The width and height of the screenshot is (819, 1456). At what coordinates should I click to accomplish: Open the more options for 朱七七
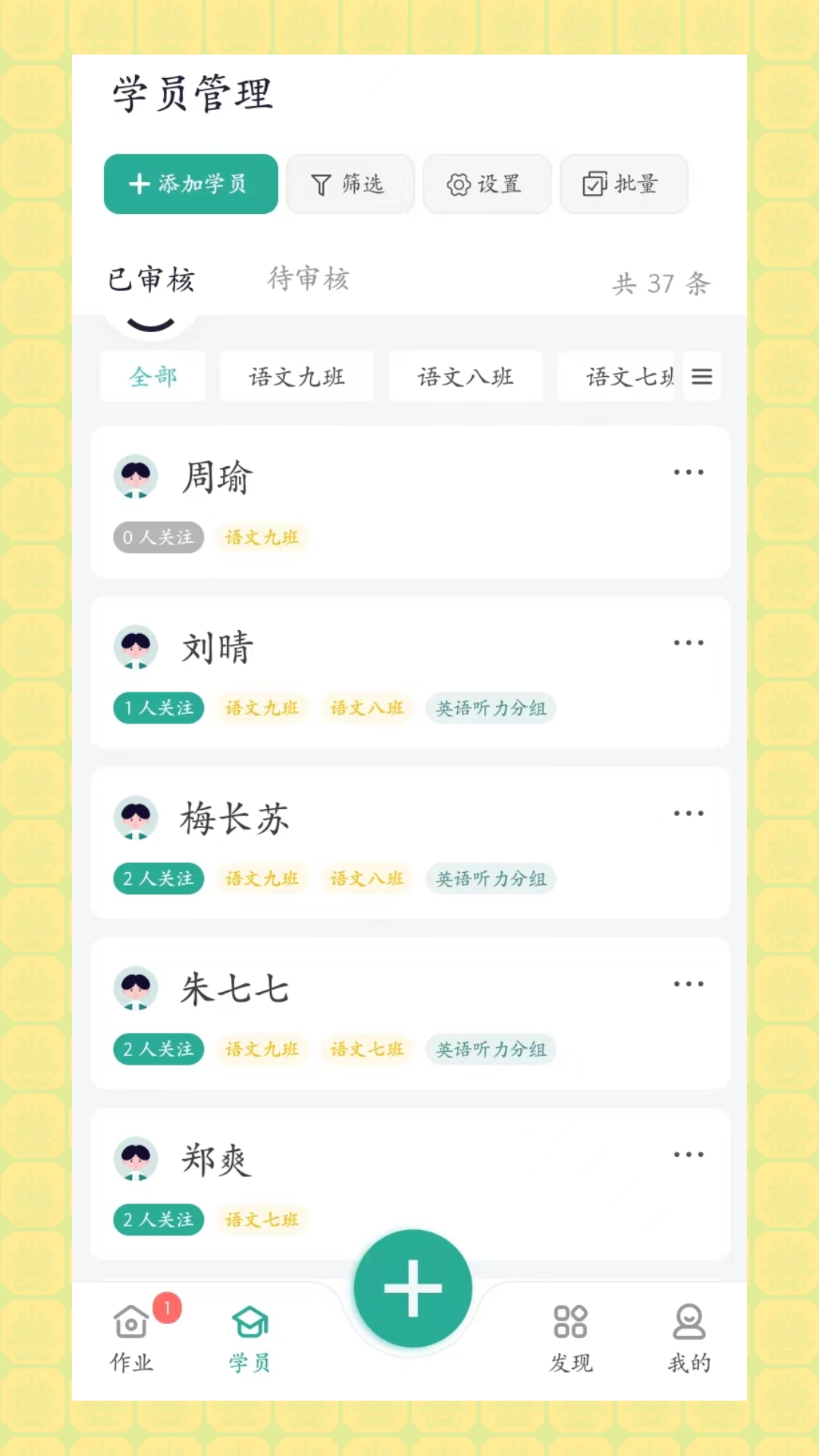688,984
